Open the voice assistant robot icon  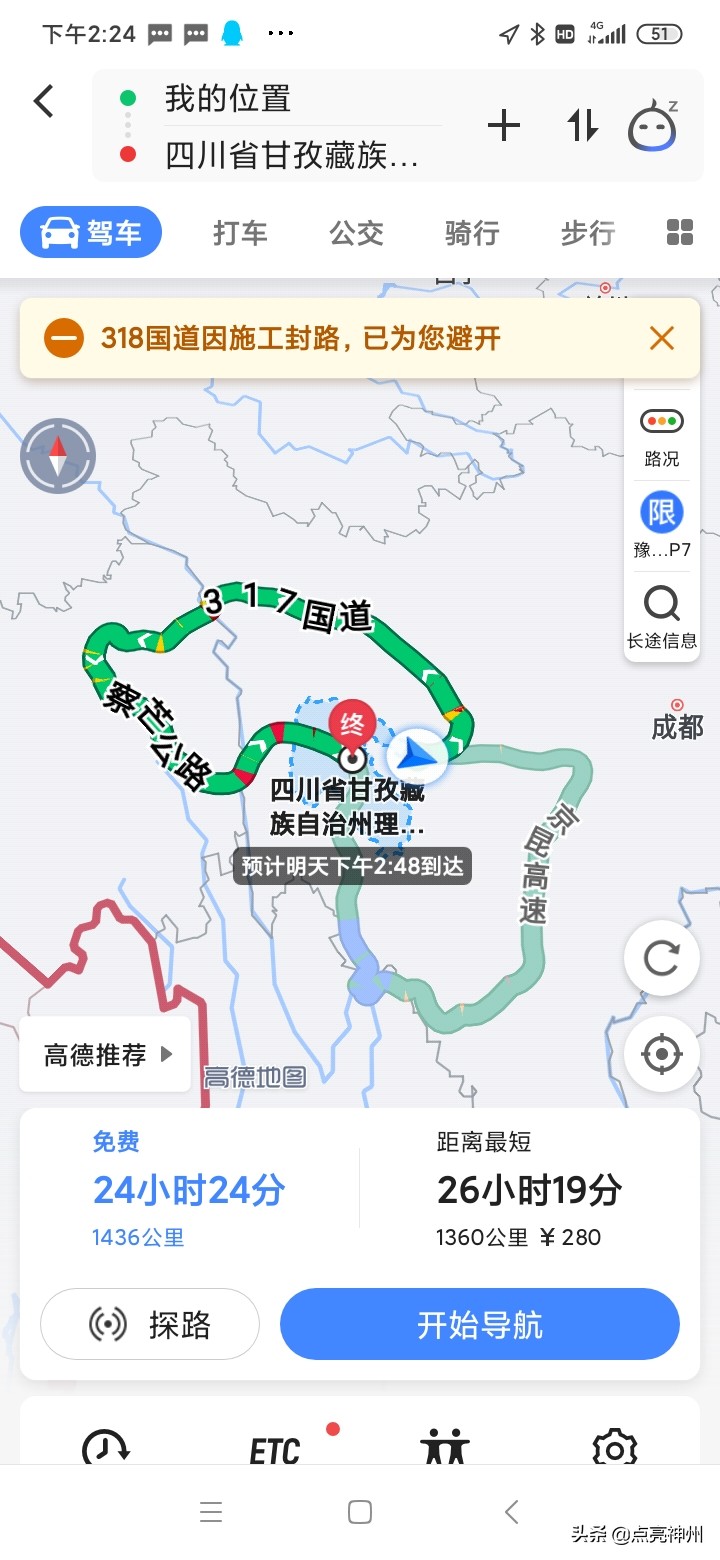tap(653, 126)
